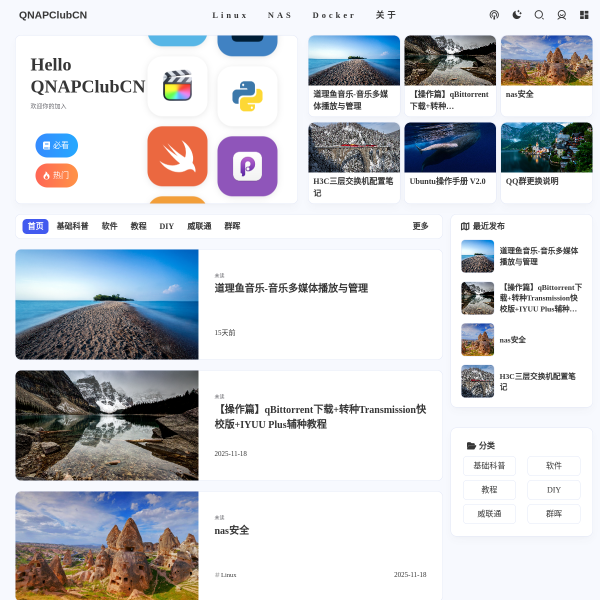Toggle dark mode with the moon icon
Viewport: 600px width, 600px height.
517,15
